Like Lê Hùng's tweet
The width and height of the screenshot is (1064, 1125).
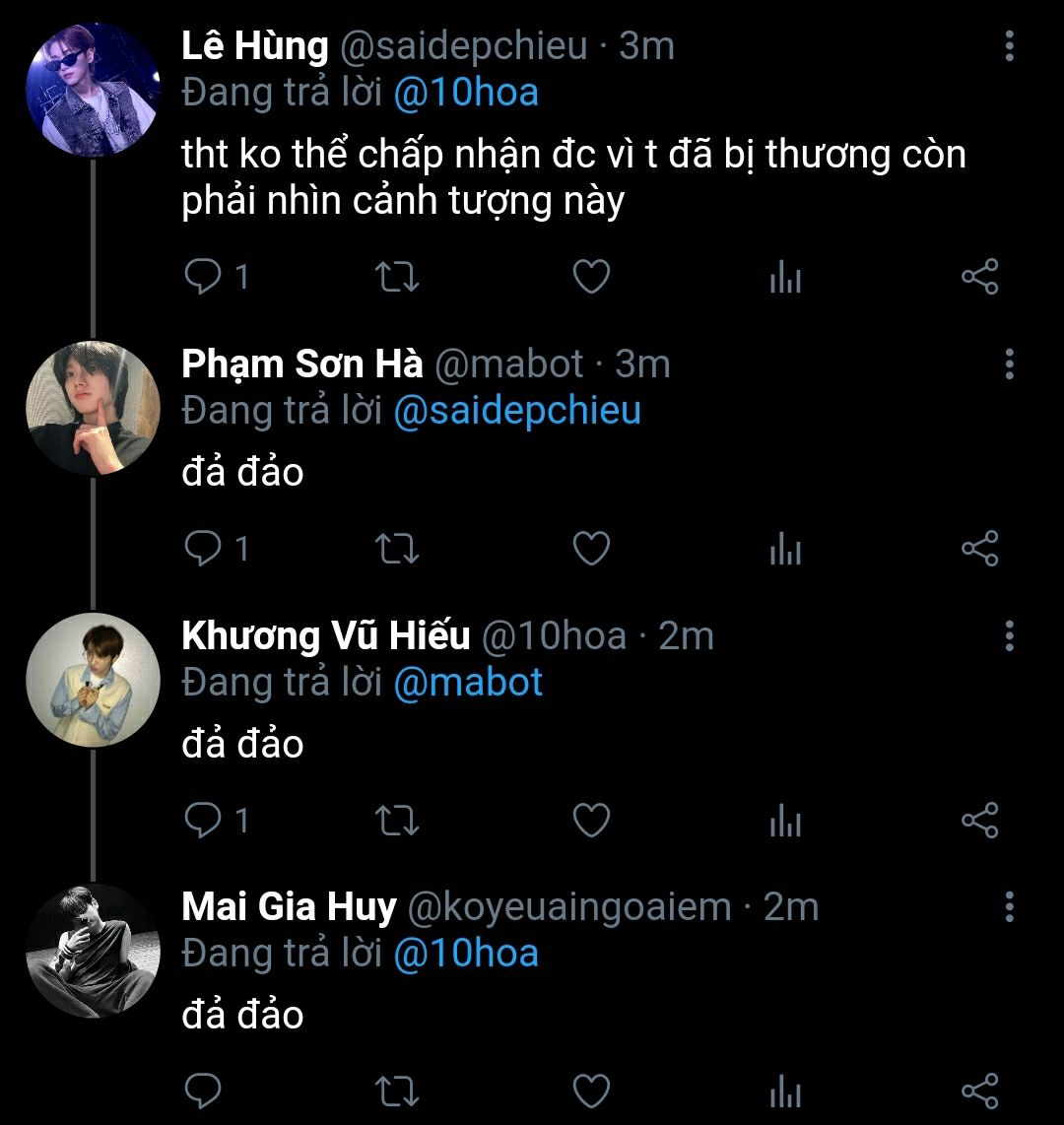pos(591,277)
